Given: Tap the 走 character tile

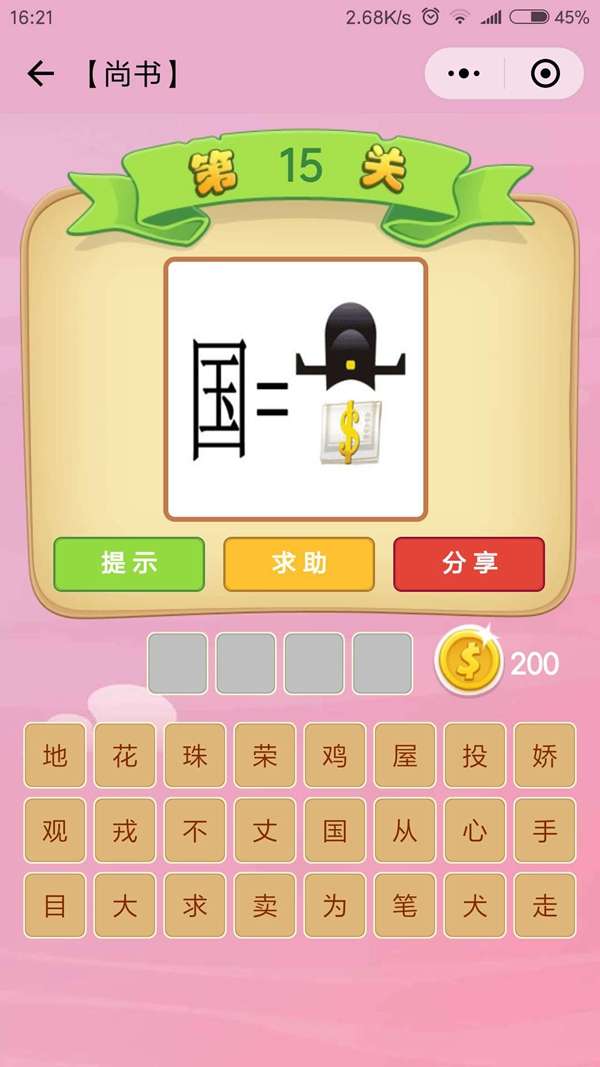Looking at the screenshot, I should click(545, 906).
